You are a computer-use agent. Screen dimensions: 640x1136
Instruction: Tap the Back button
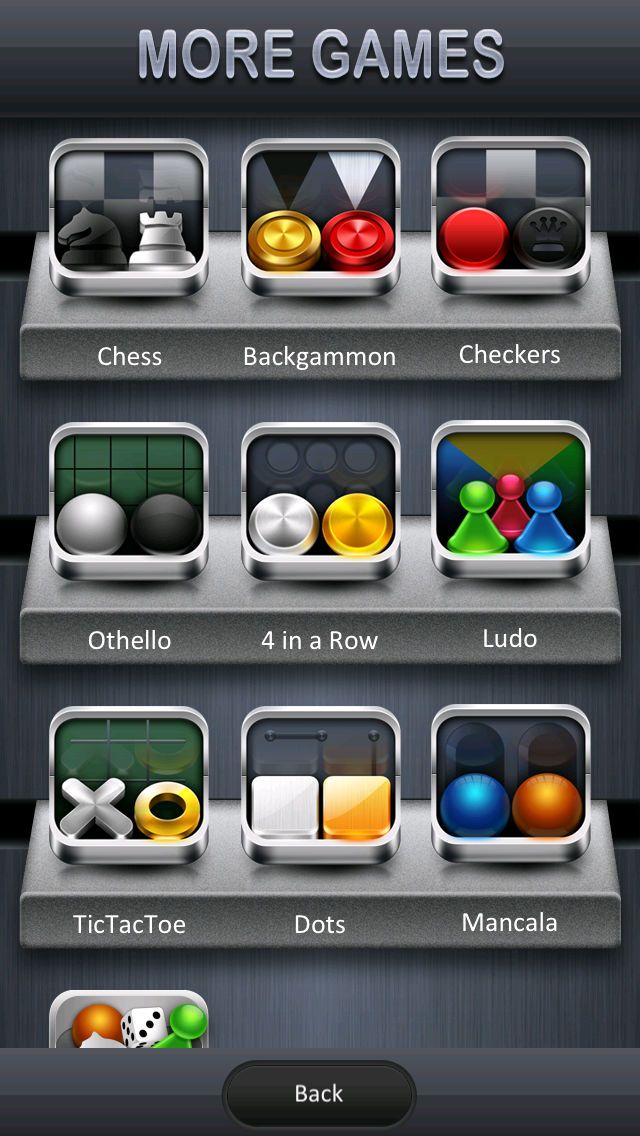[x=319, y=1093]
